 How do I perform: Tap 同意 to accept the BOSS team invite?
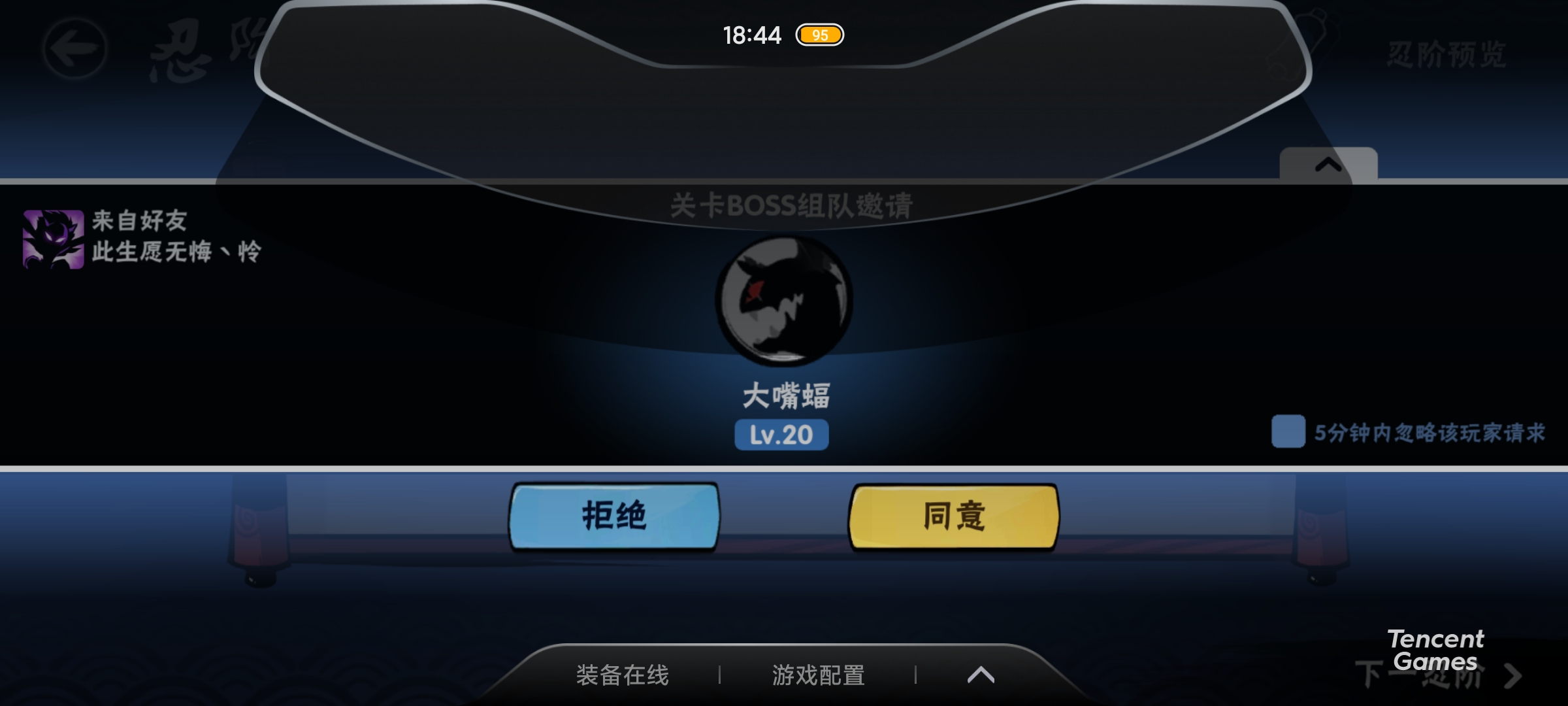click(x=954, y=516)
